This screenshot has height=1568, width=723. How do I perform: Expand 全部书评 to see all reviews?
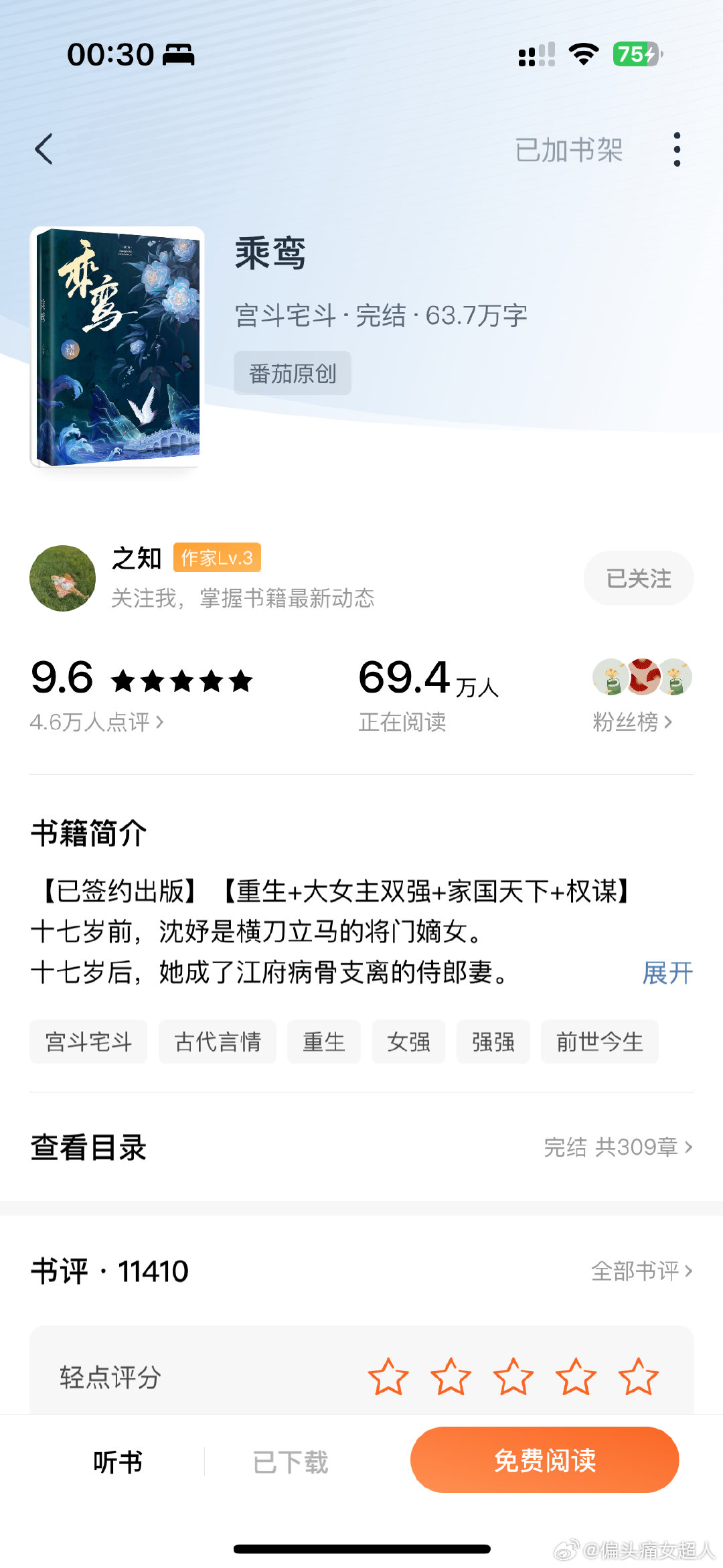(x=639, y=1271)
